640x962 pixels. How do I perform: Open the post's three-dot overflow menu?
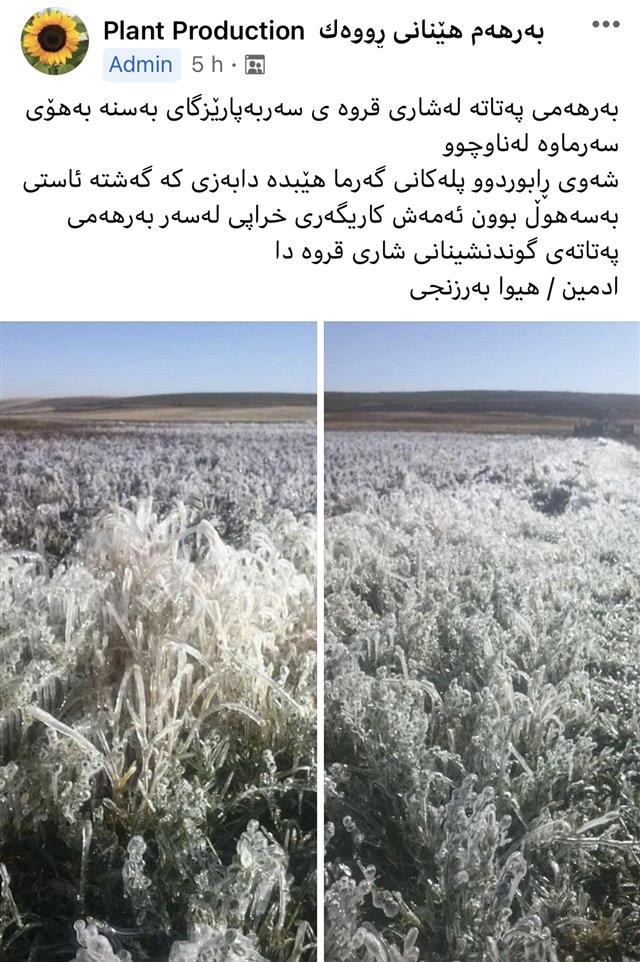pos(605,24)
